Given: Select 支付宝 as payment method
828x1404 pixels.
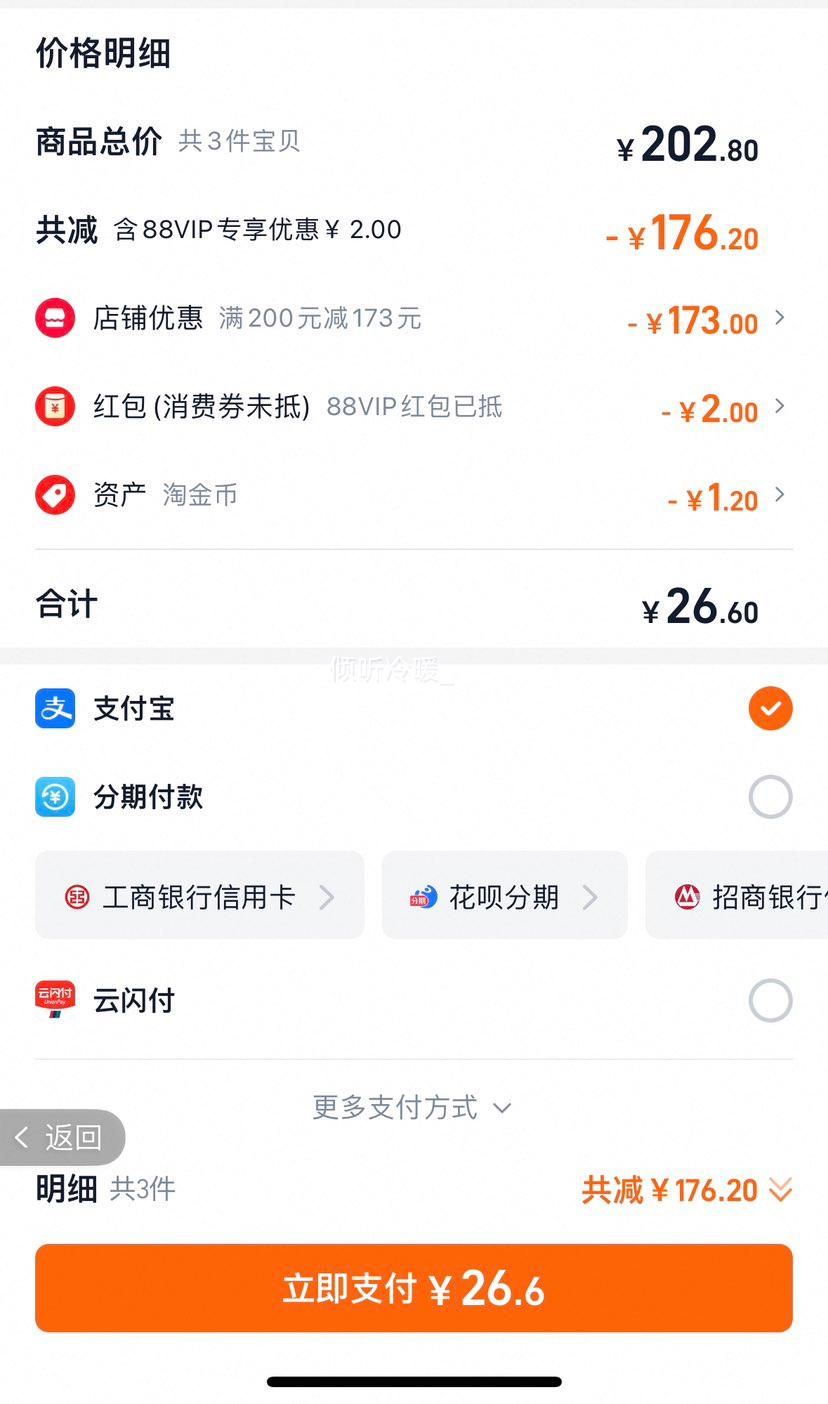Looking at the screenshot, I should click(414, 709).
